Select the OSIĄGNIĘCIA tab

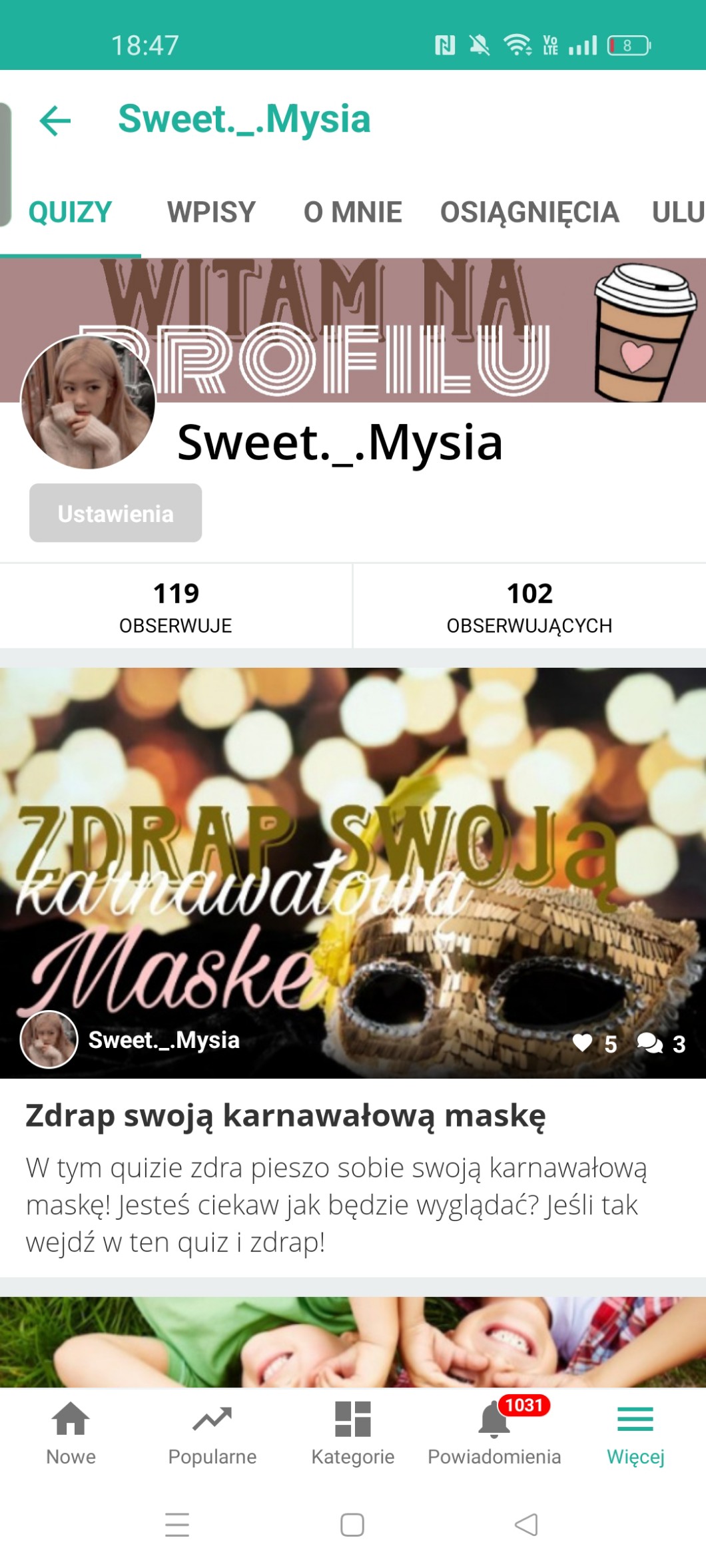tap(529, 212)
